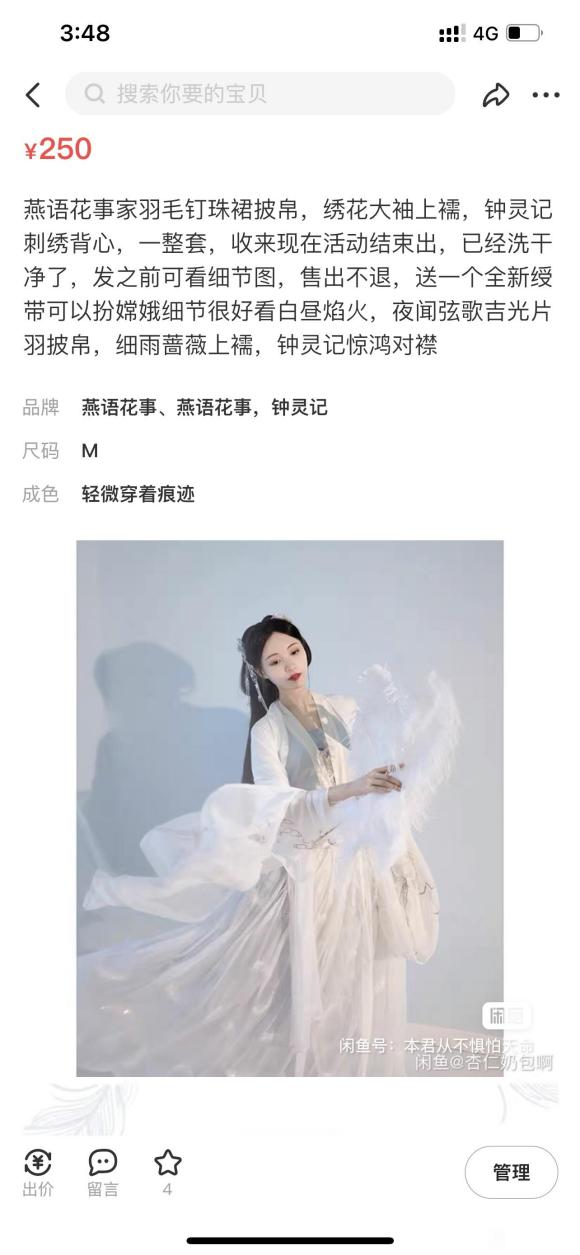Share this listing

(495, 95)
